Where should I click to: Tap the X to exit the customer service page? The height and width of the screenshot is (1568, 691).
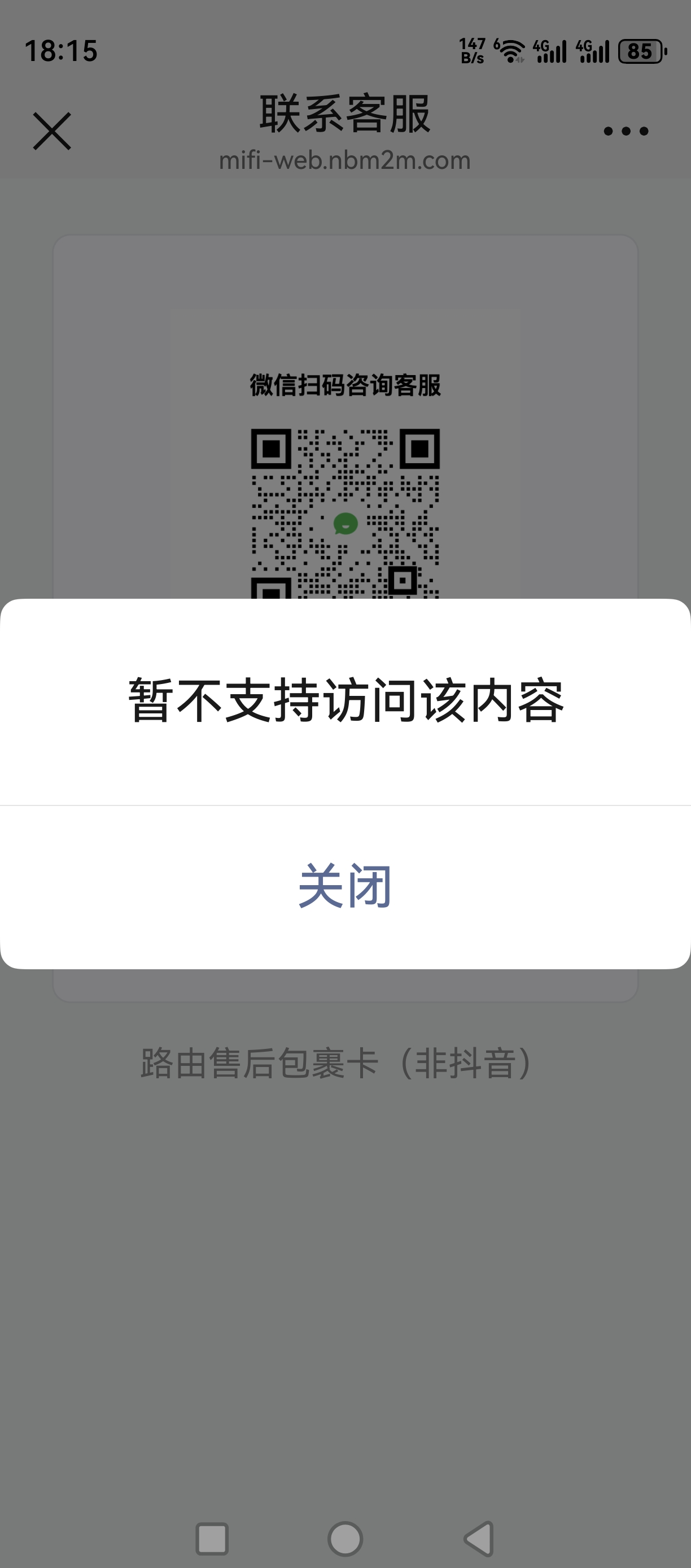(x=53, y=132)
